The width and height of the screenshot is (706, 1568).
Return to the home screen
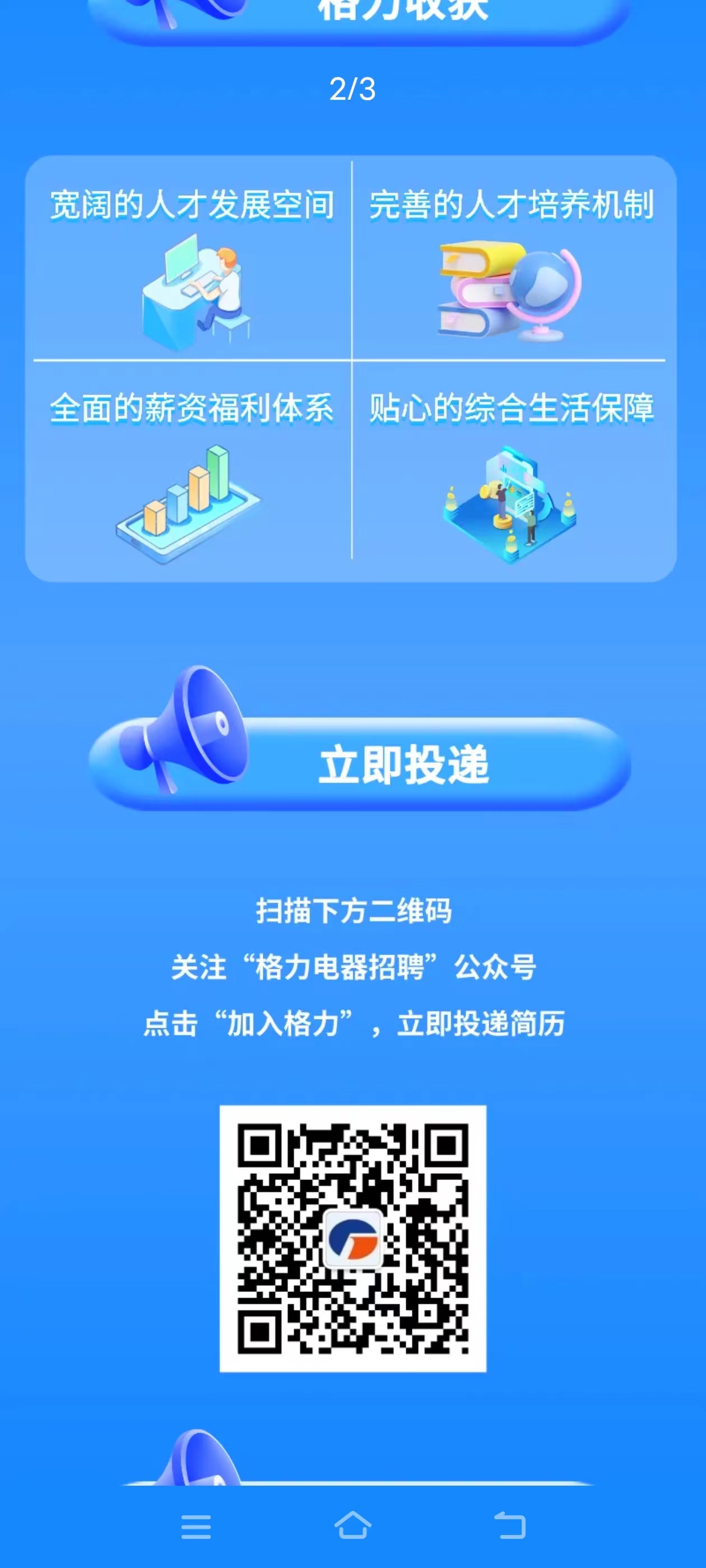352,1525
